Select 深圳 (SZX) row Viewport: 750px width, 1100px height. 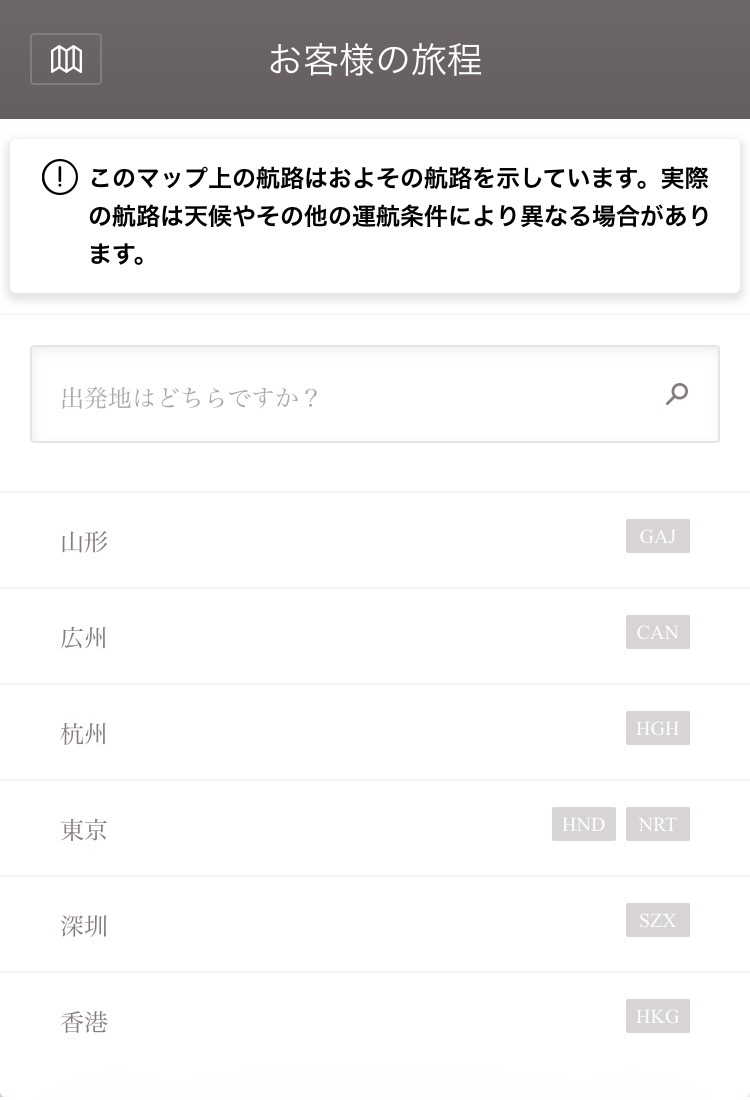click(x=374, y=925)
